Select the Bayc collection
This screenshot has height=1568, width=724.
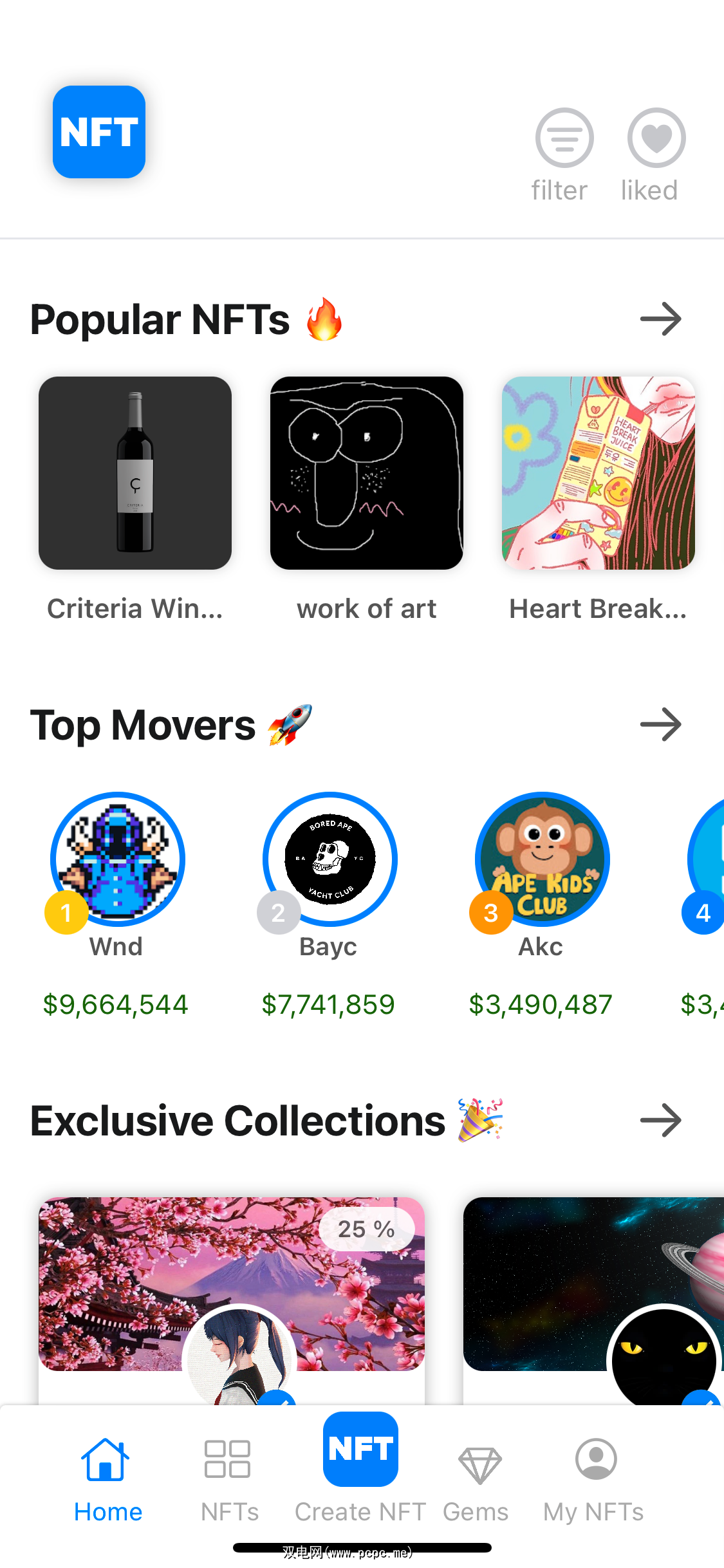click(330, 859)
